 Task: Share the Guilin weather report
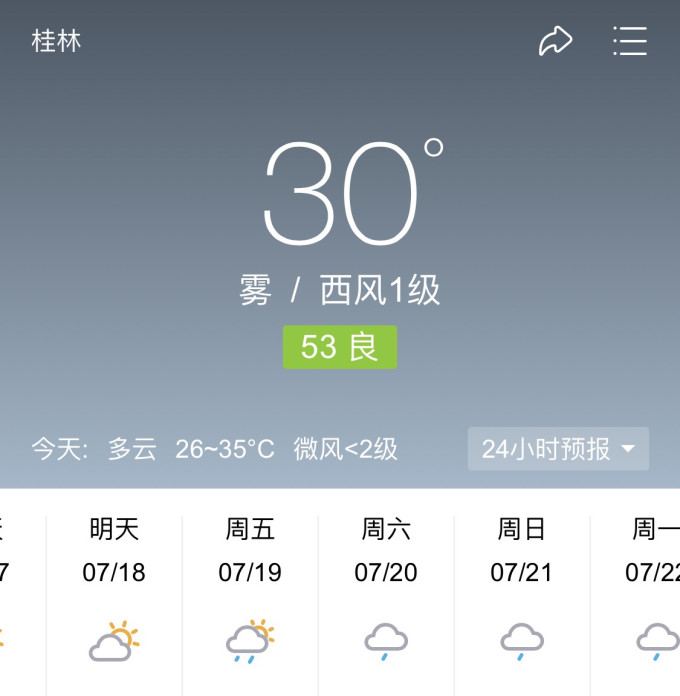pos(555,41)
